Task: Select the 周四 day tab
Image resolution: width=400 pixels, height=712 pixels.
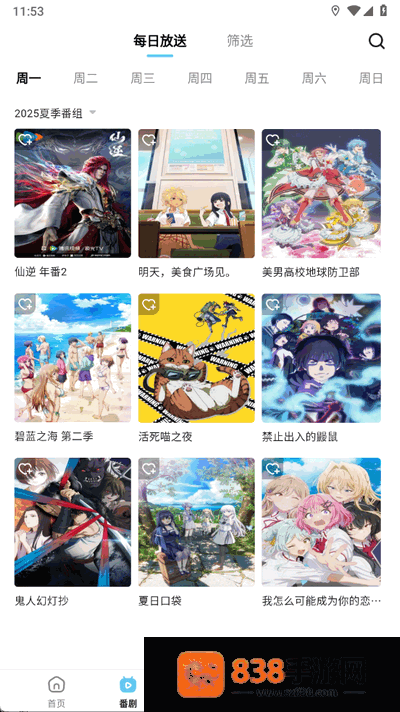Action: tap(200, 78)
